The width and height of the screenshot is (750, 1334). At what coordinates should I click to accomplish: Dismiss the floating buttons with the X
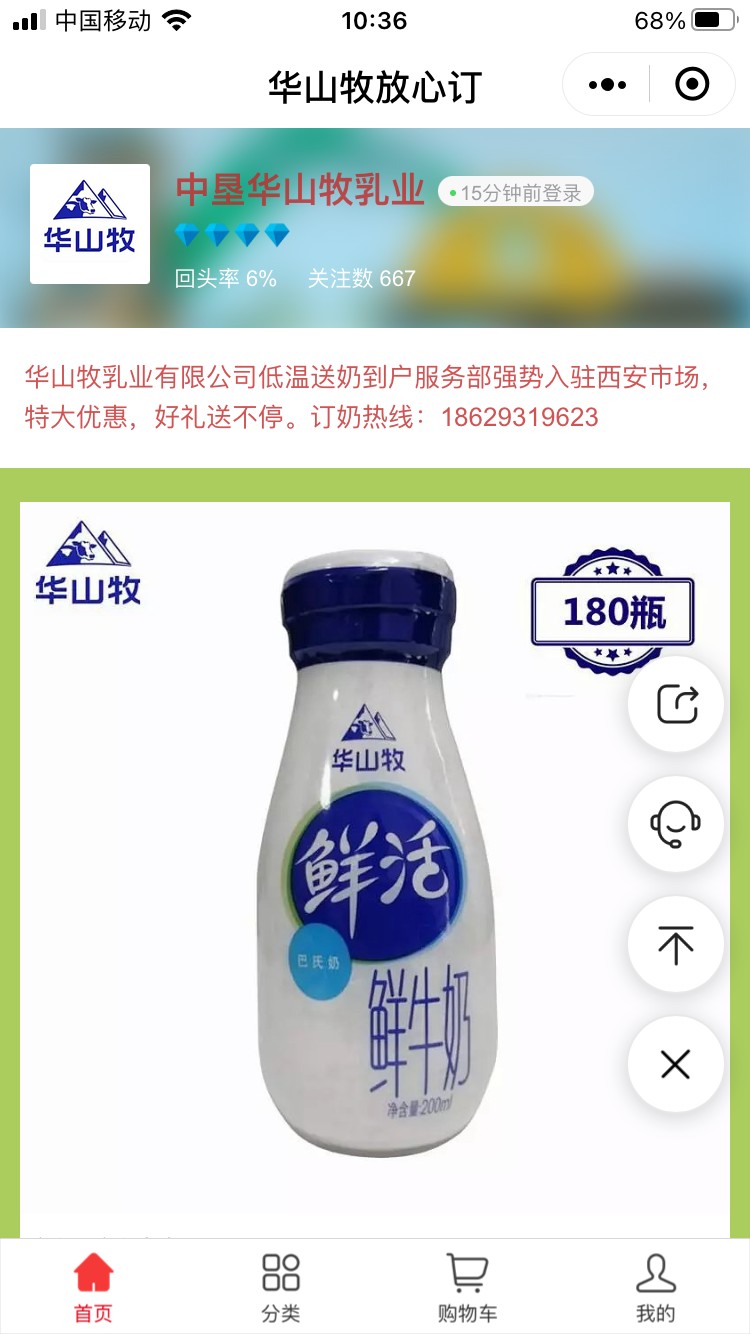(675, 1064)
